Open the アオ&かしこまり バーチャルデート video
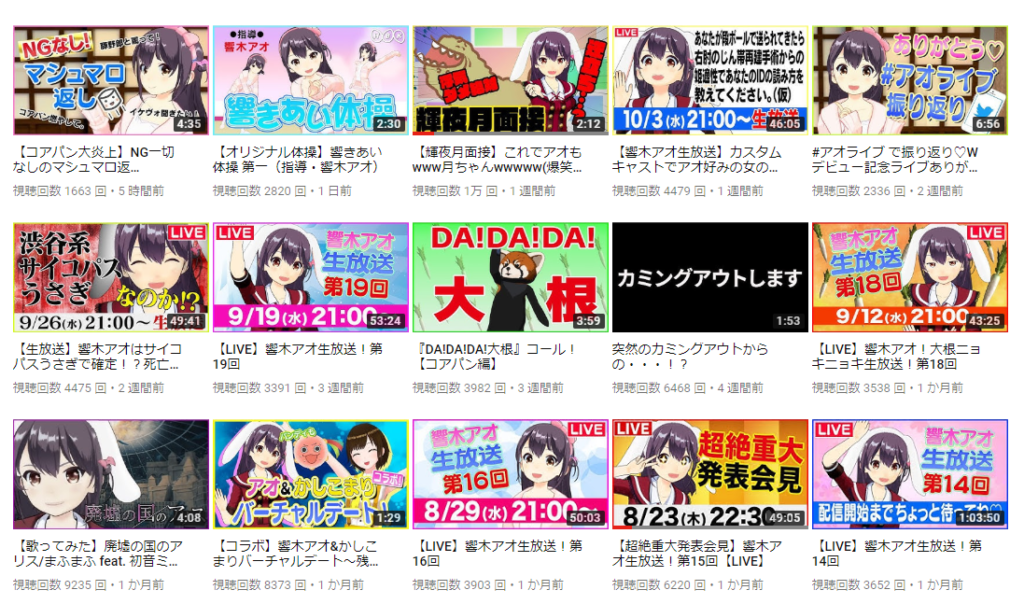The width and height of the screenshot is (1024, 604). pyautogui.click(x=310, y=474)
